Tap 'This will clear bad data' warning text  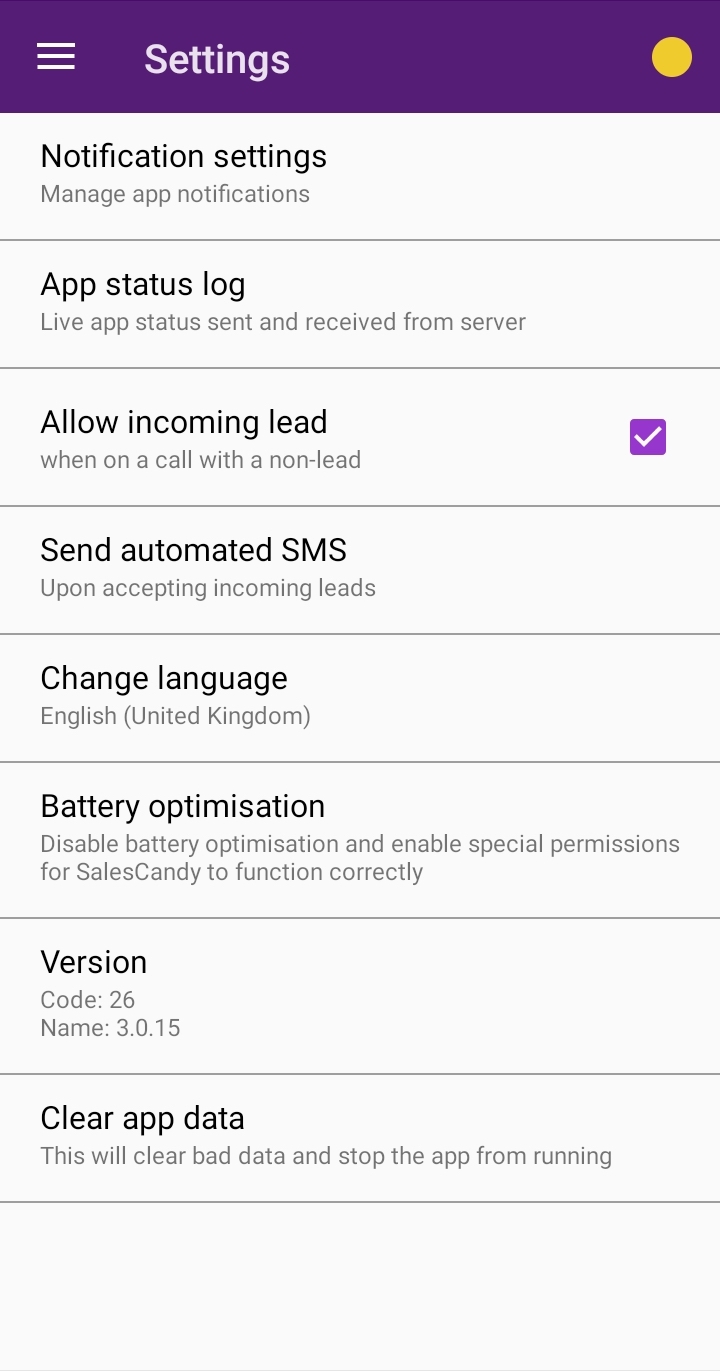point(325,1156)
